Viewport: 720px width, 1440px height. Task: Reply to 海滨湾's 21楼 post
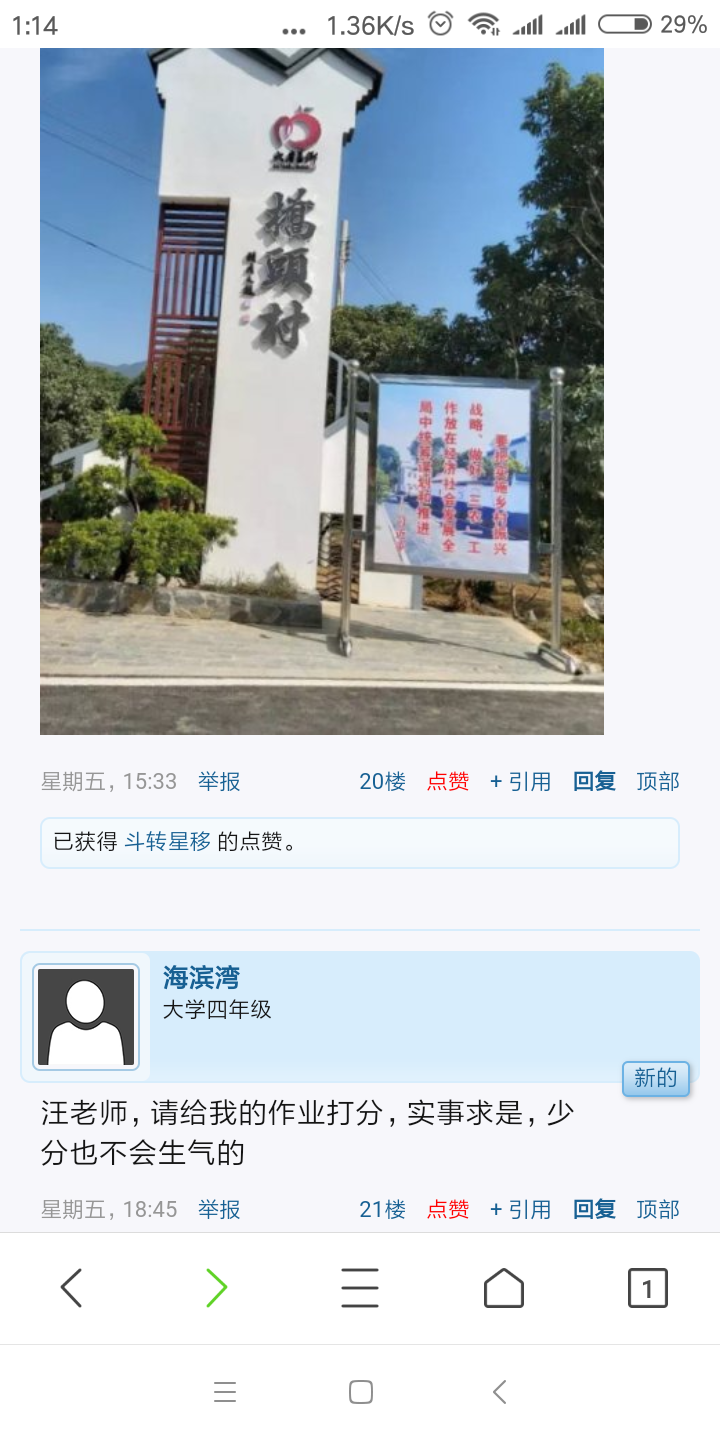(594, 1210)
